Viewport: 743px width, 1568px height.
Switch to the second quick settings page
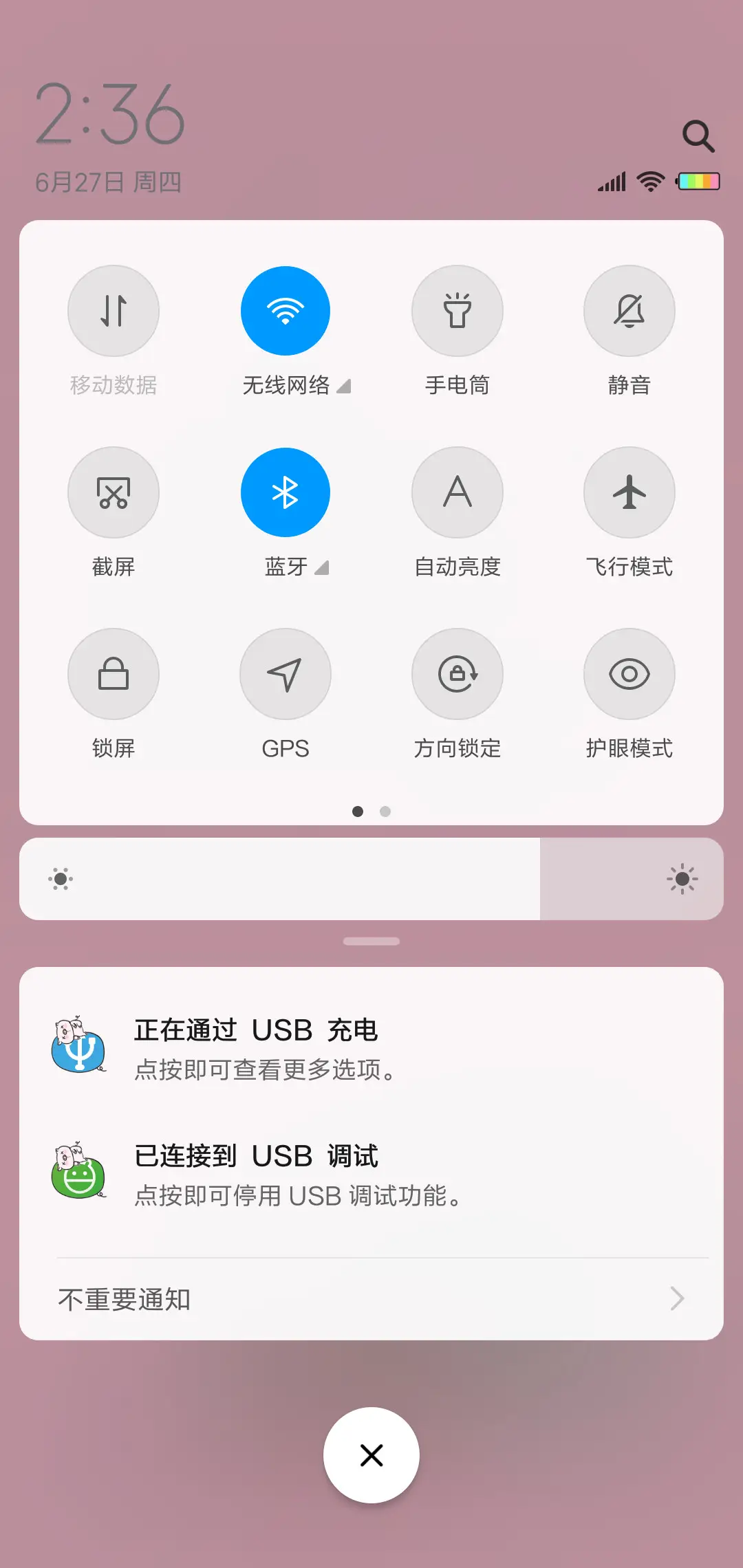point(385,812)
